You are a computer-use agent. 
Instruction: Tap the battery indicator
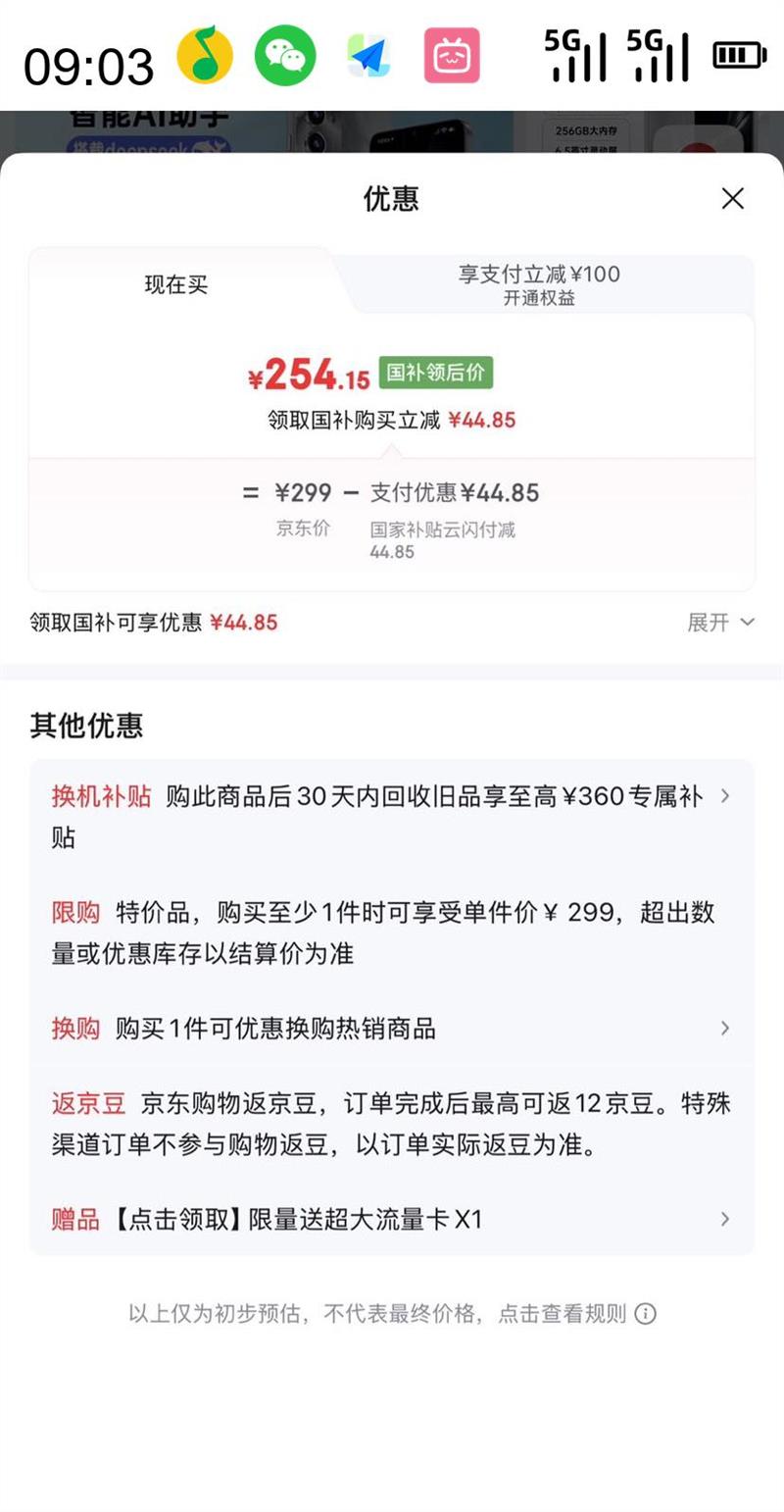(738, 56)
